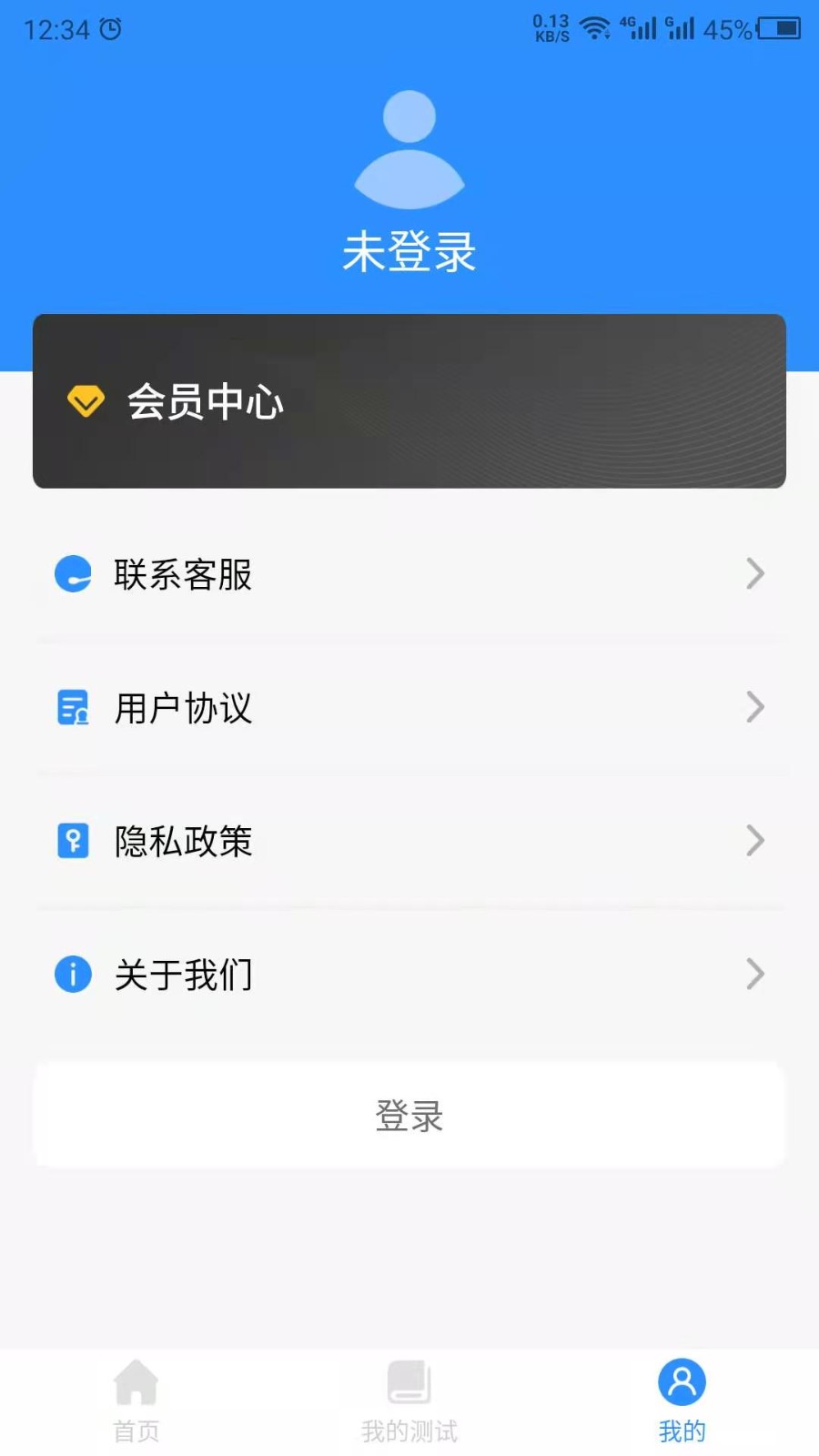Expand the 联系客服 row chevron
Screen dimensions: 819x1456
[x=756, y=573]
